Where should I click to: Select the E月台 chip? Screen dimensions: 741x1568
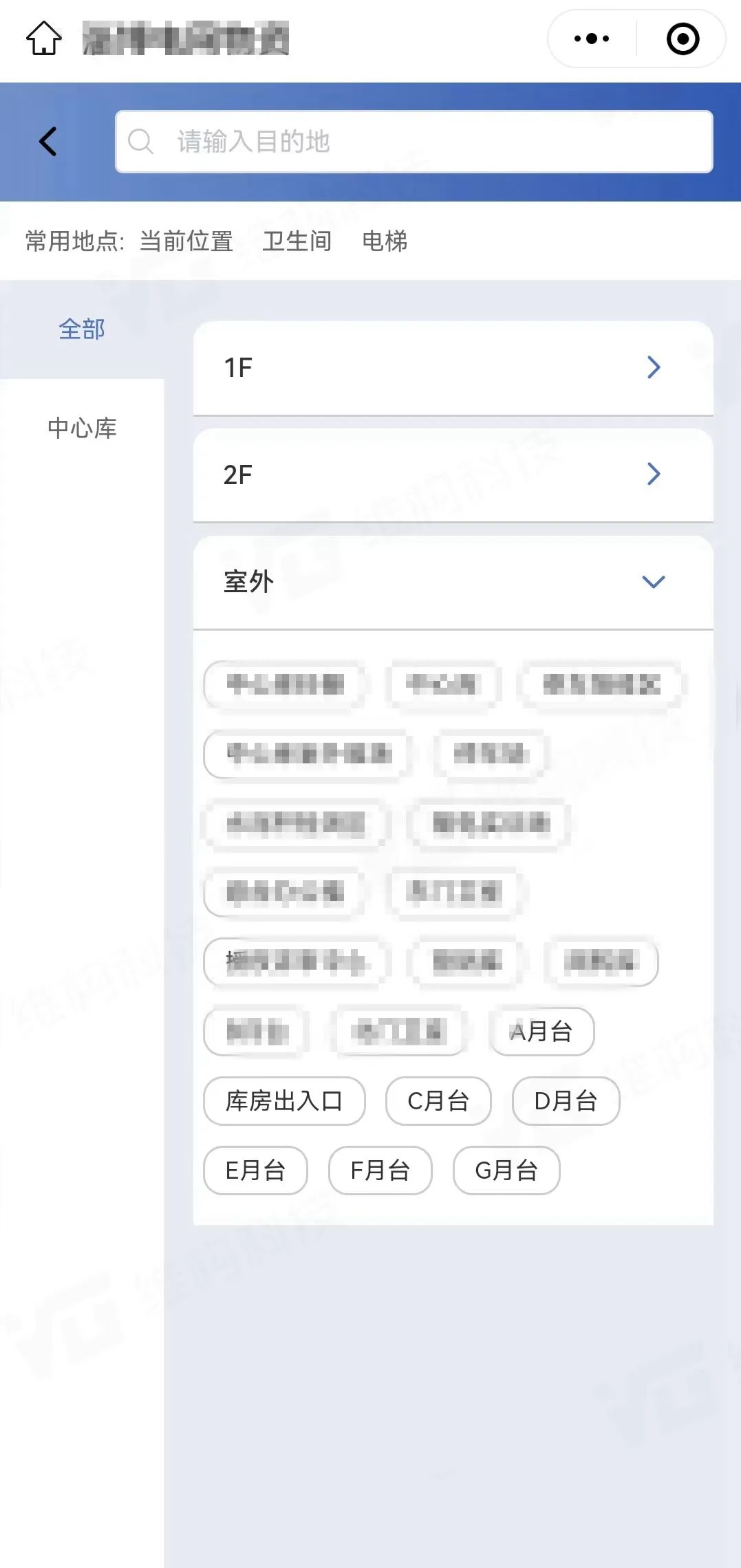[255, 1170]
